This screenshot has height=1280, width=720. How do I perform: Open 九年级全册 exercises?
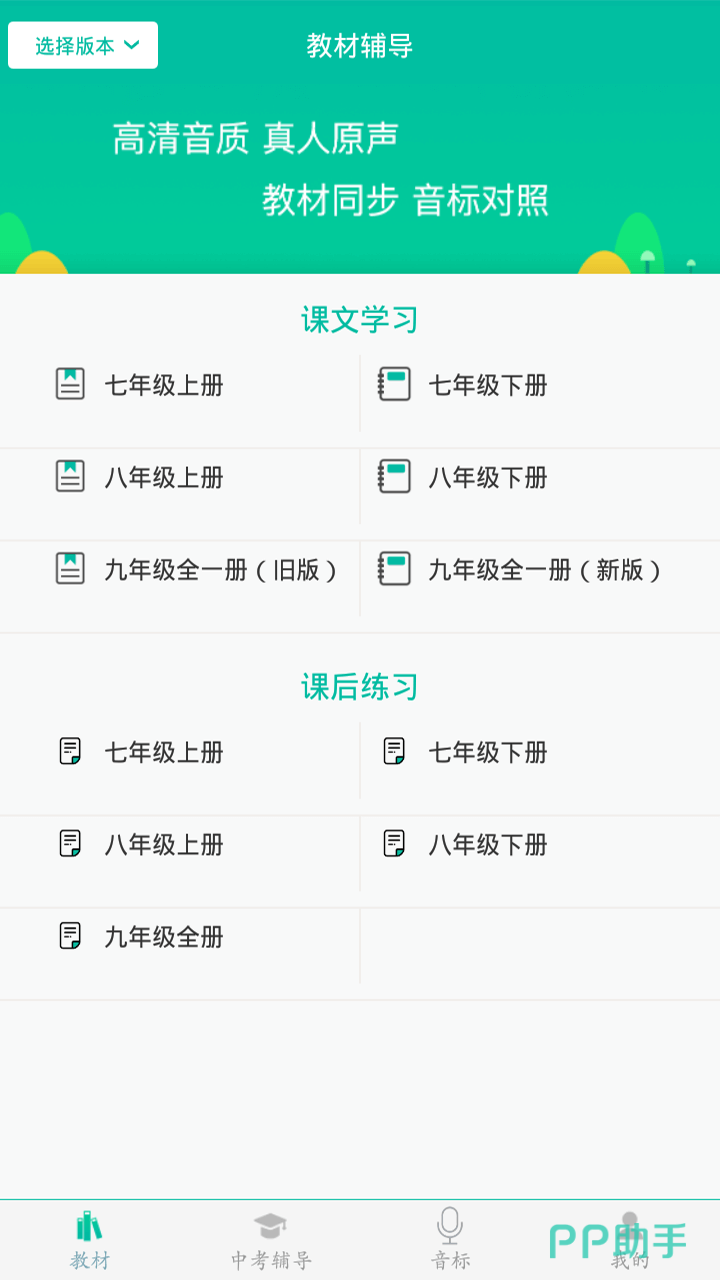(163, 937)
